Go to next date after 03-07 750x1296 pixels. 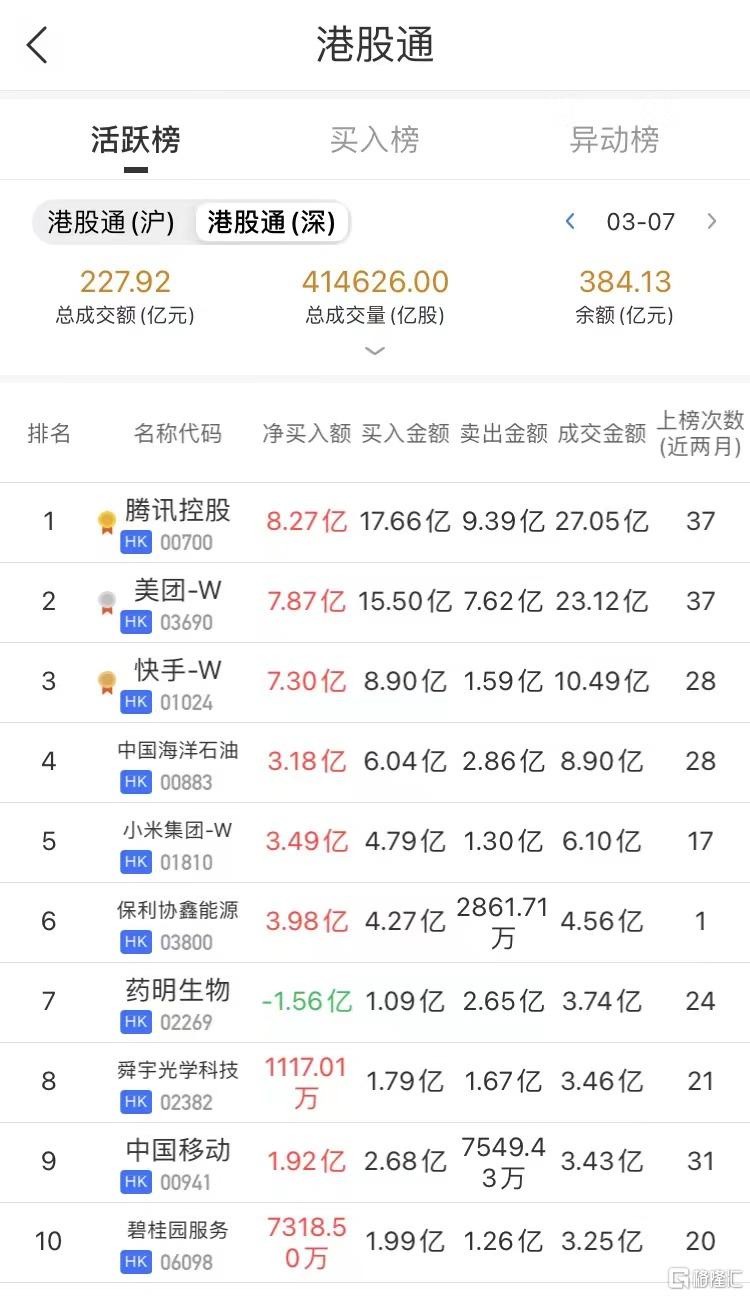[712, 221]
